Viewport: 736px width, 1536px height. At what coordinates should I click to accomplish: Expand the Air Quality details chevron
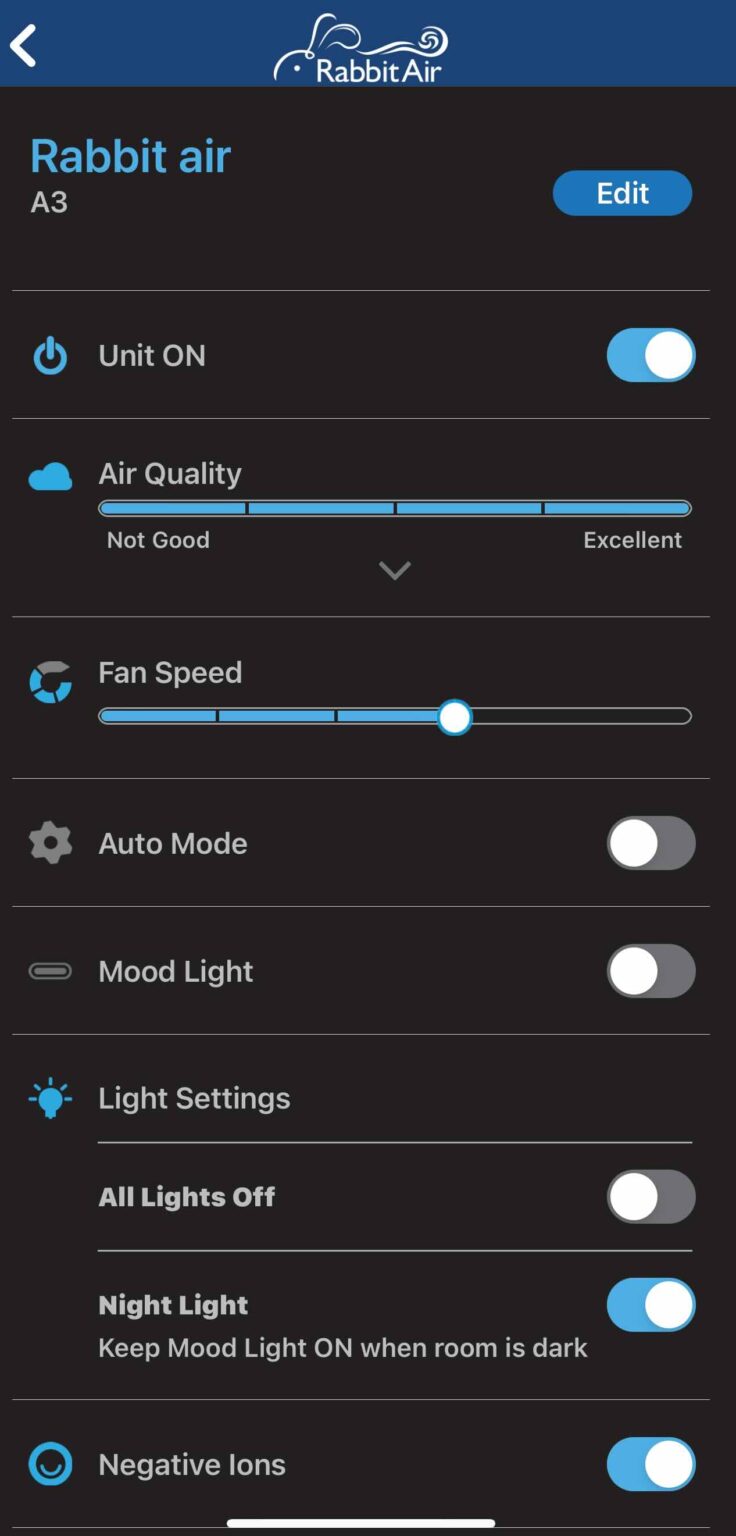click(x=394, y=571)
